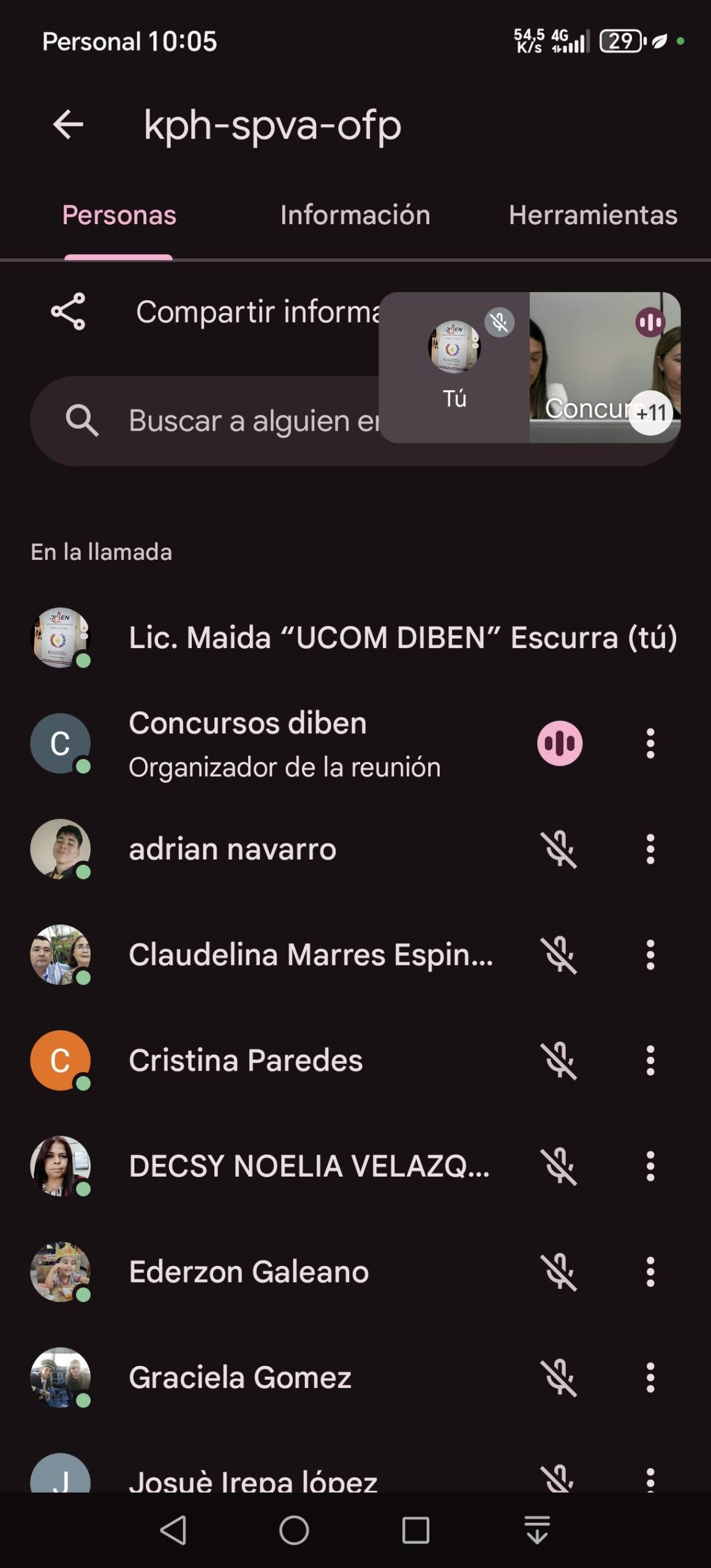711x1568 pixels.
Task: Open more options for adrian navarro
Action: click(x=650, y=850)
